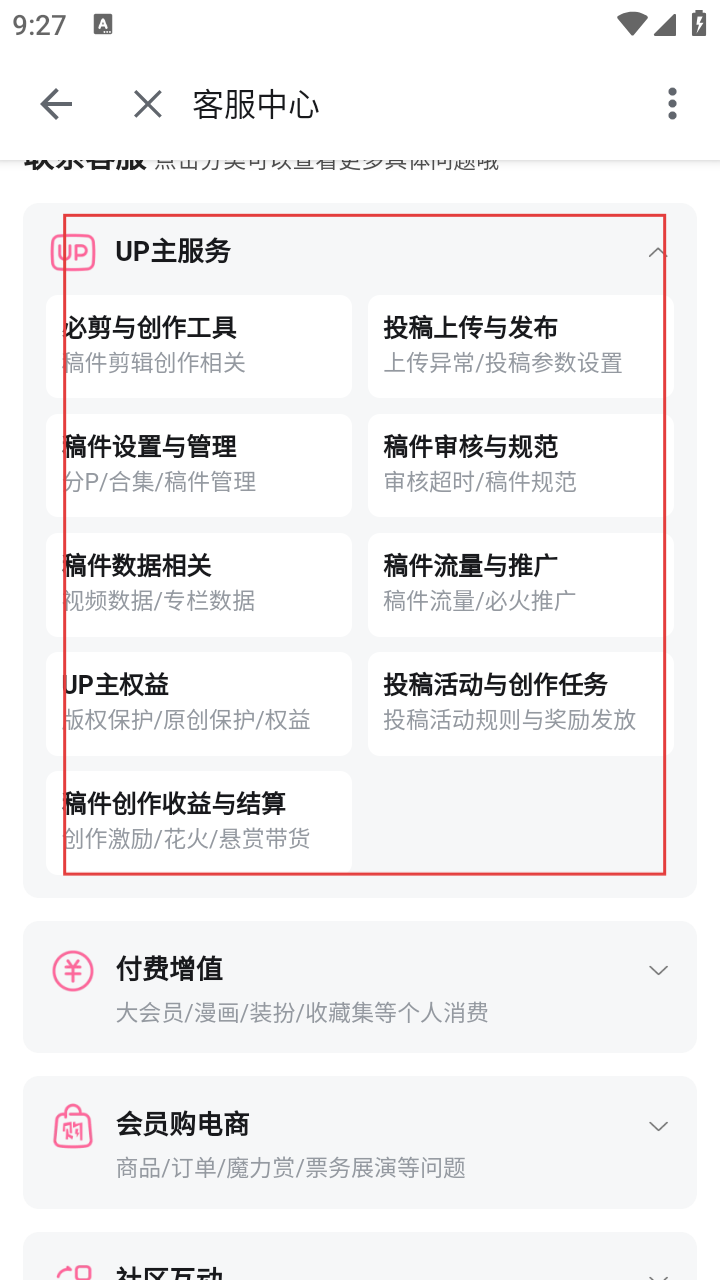This screenshot has height=1280, width=720.
Task: Select 稿件设置与管理 card
Action: coord(199,465)
